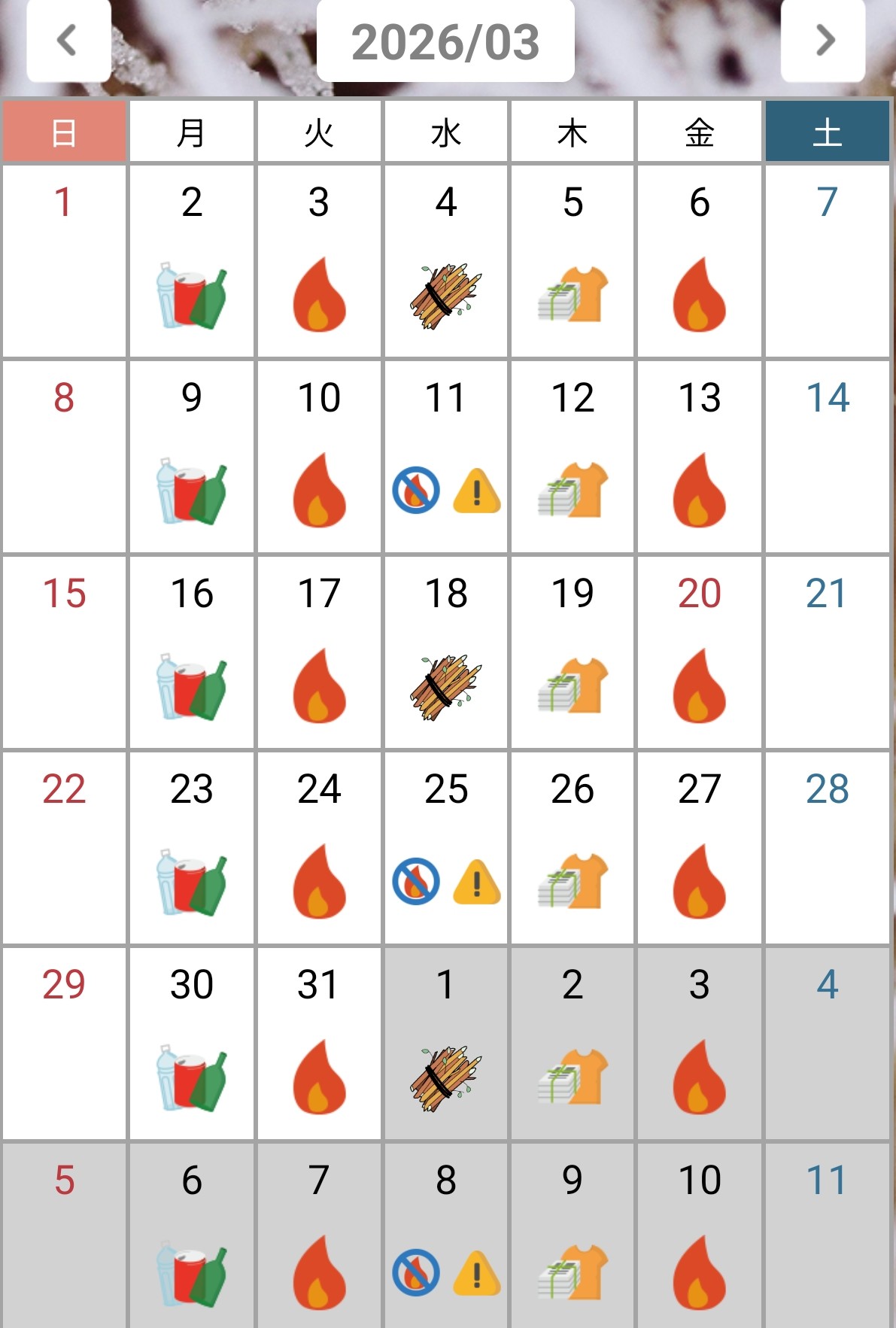Image resolution: width=896 pixels, height=1328 pixels.
Task: Select Tuesday March 31
Action: pos(319,1044)
